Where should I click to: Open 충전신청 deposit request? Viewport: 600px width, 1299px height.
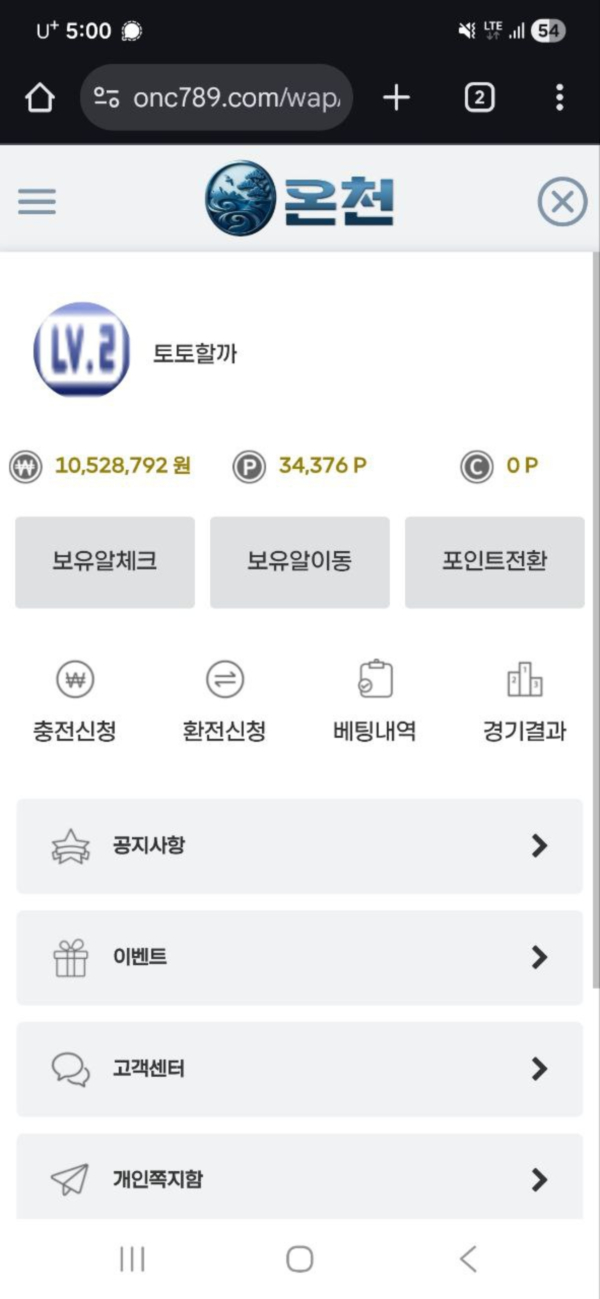pos(74,702)
